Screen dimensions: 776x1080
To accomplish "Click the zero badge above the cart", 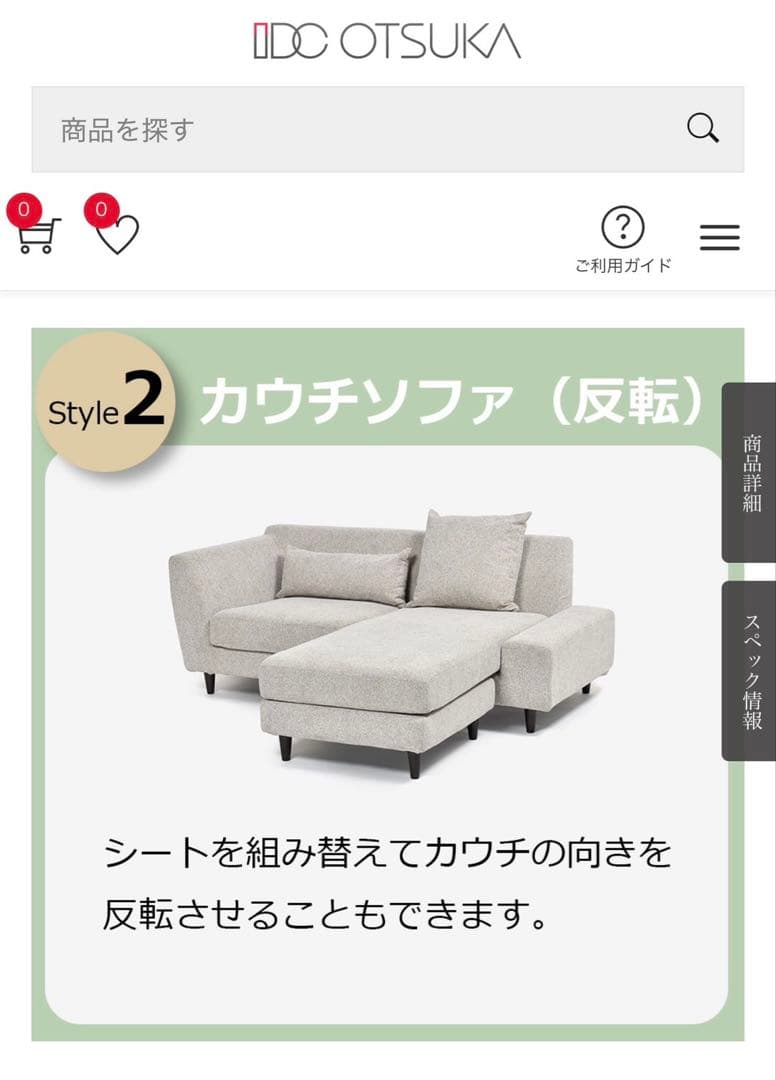I will [x=25, y=211].
